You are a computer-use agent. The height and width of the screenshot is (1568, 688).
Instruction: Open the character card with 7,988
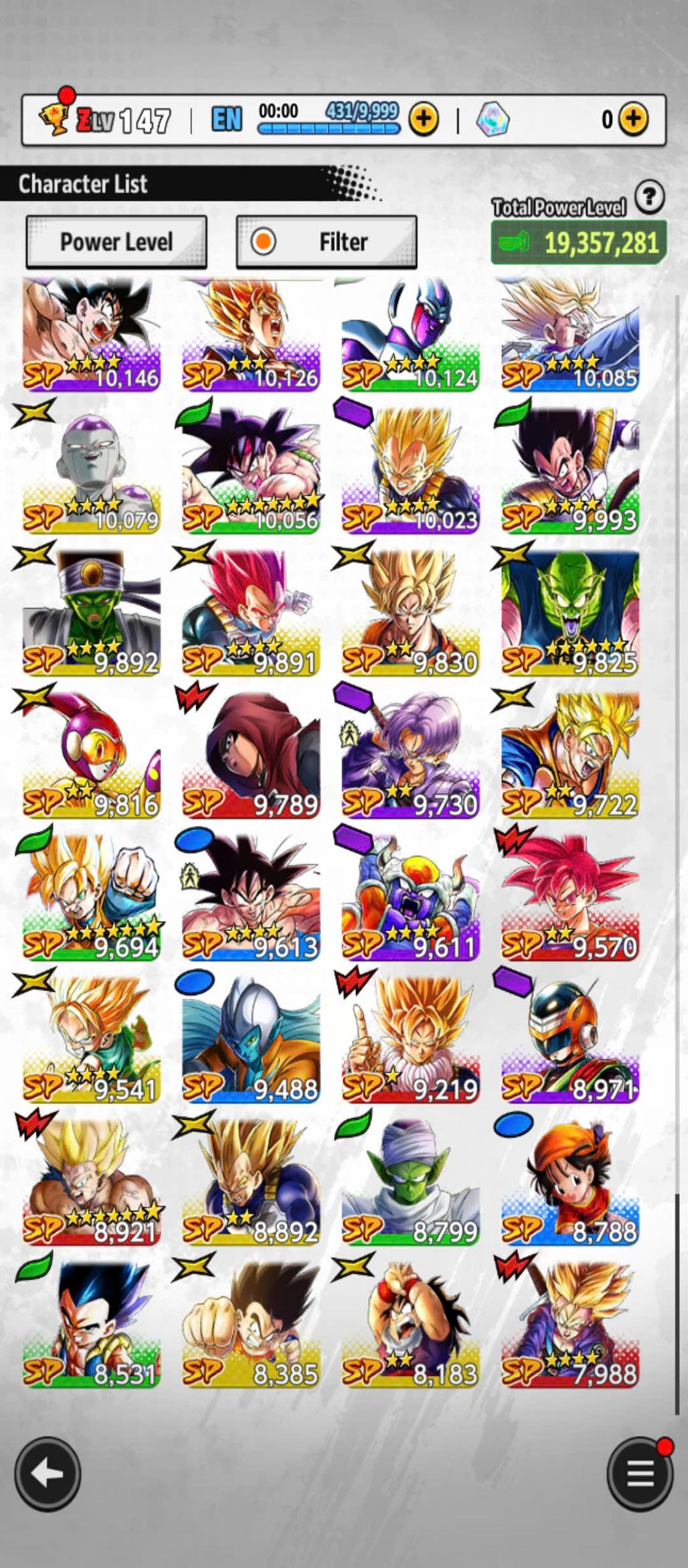point(570,1322)
